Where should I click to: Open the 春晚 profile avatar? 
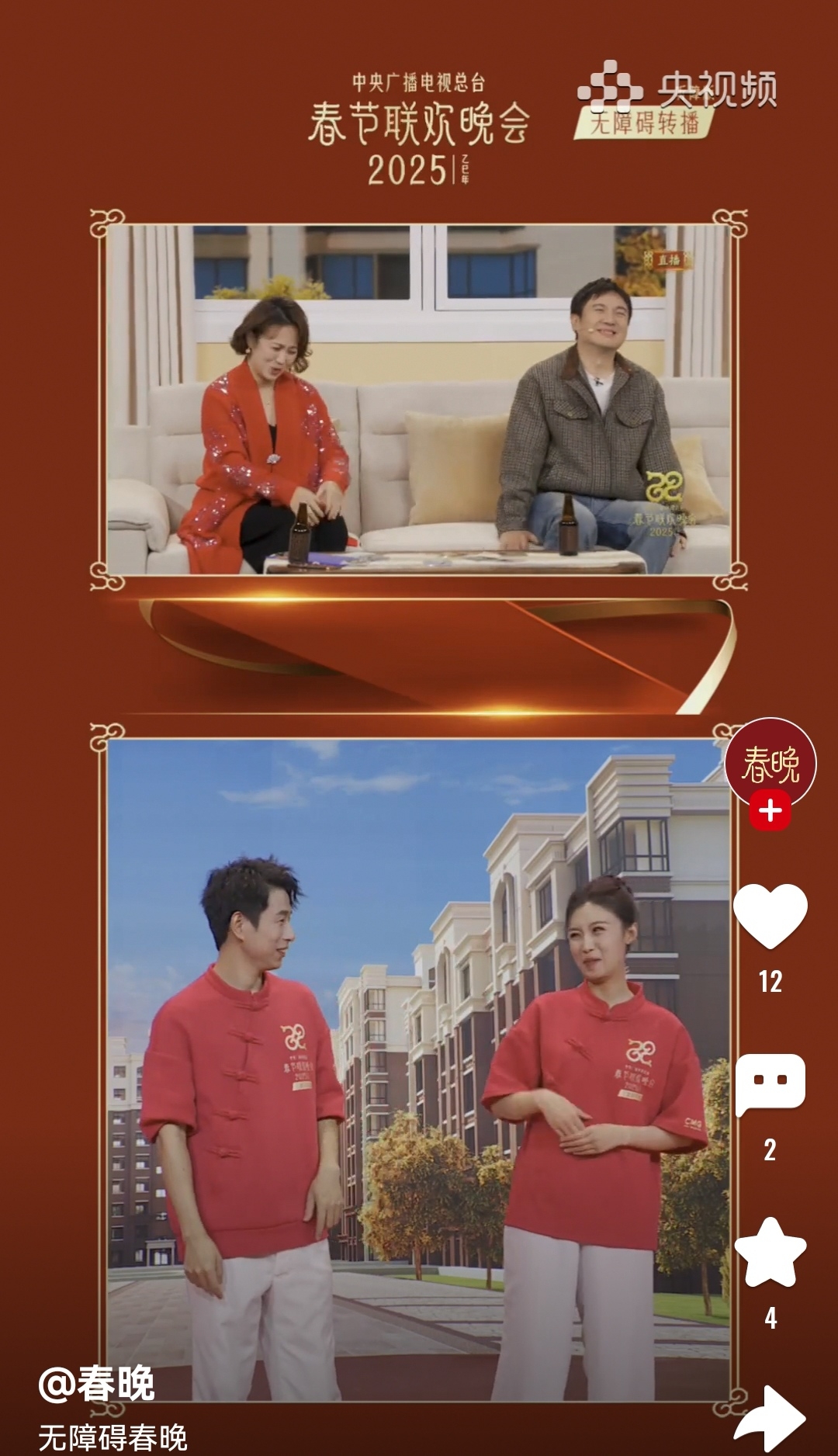click(x=770, y=762)
